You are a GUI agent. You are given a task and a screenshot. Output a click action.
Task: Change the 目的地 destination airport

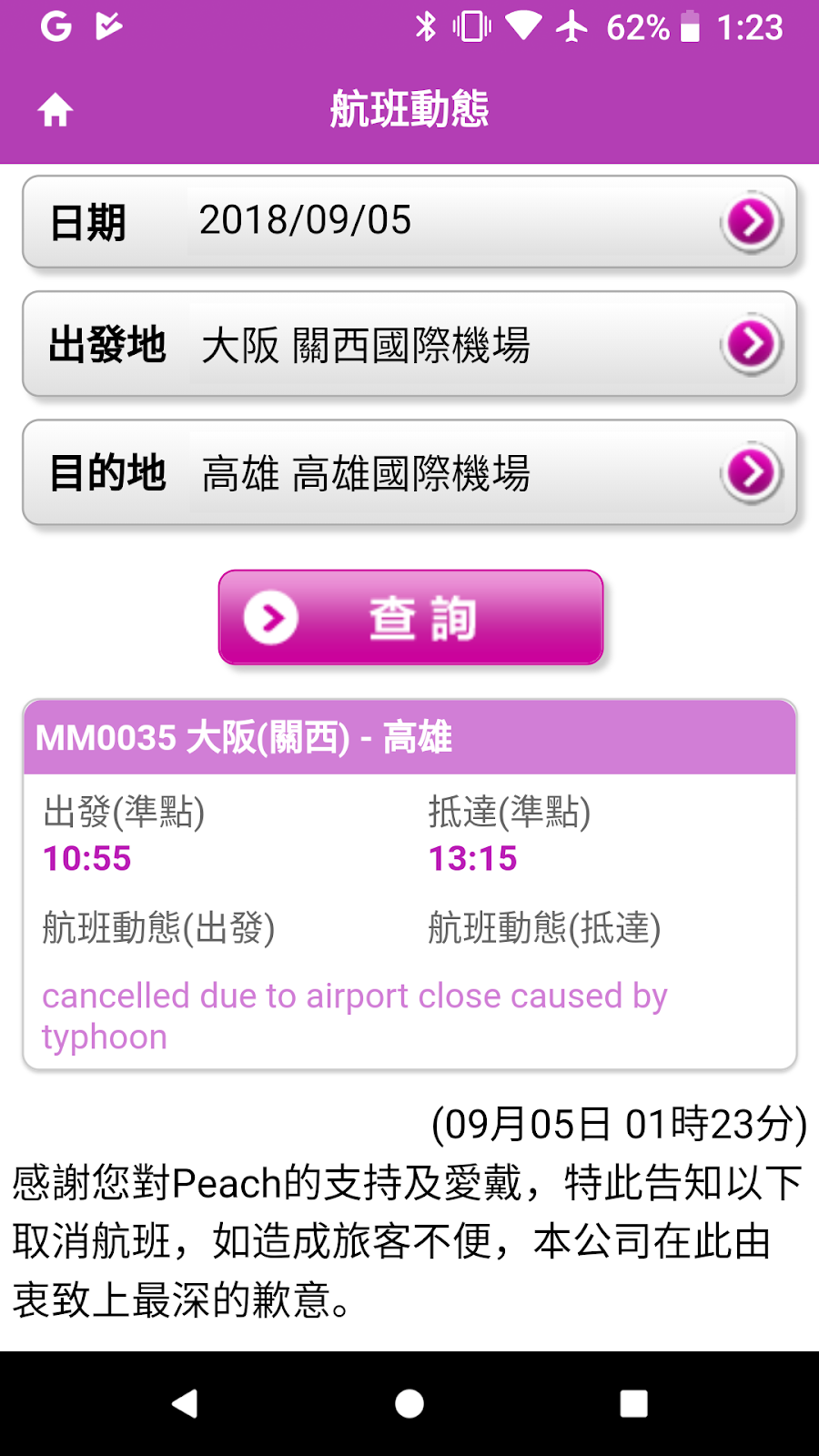pos(409,472)
